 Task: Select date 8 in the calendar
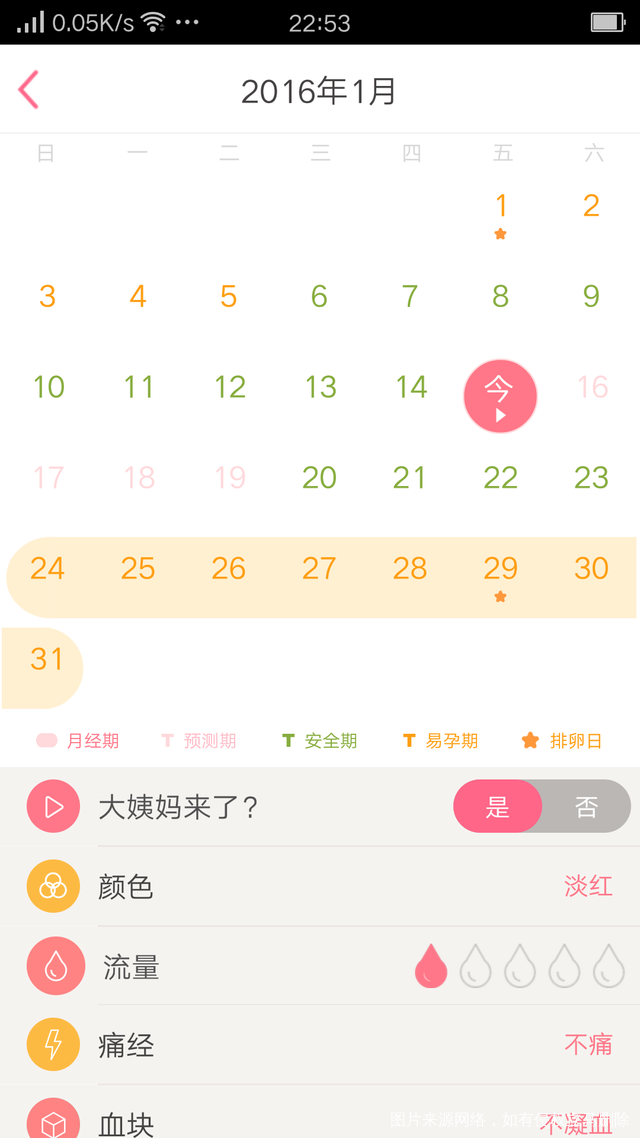tap(500, 297)
